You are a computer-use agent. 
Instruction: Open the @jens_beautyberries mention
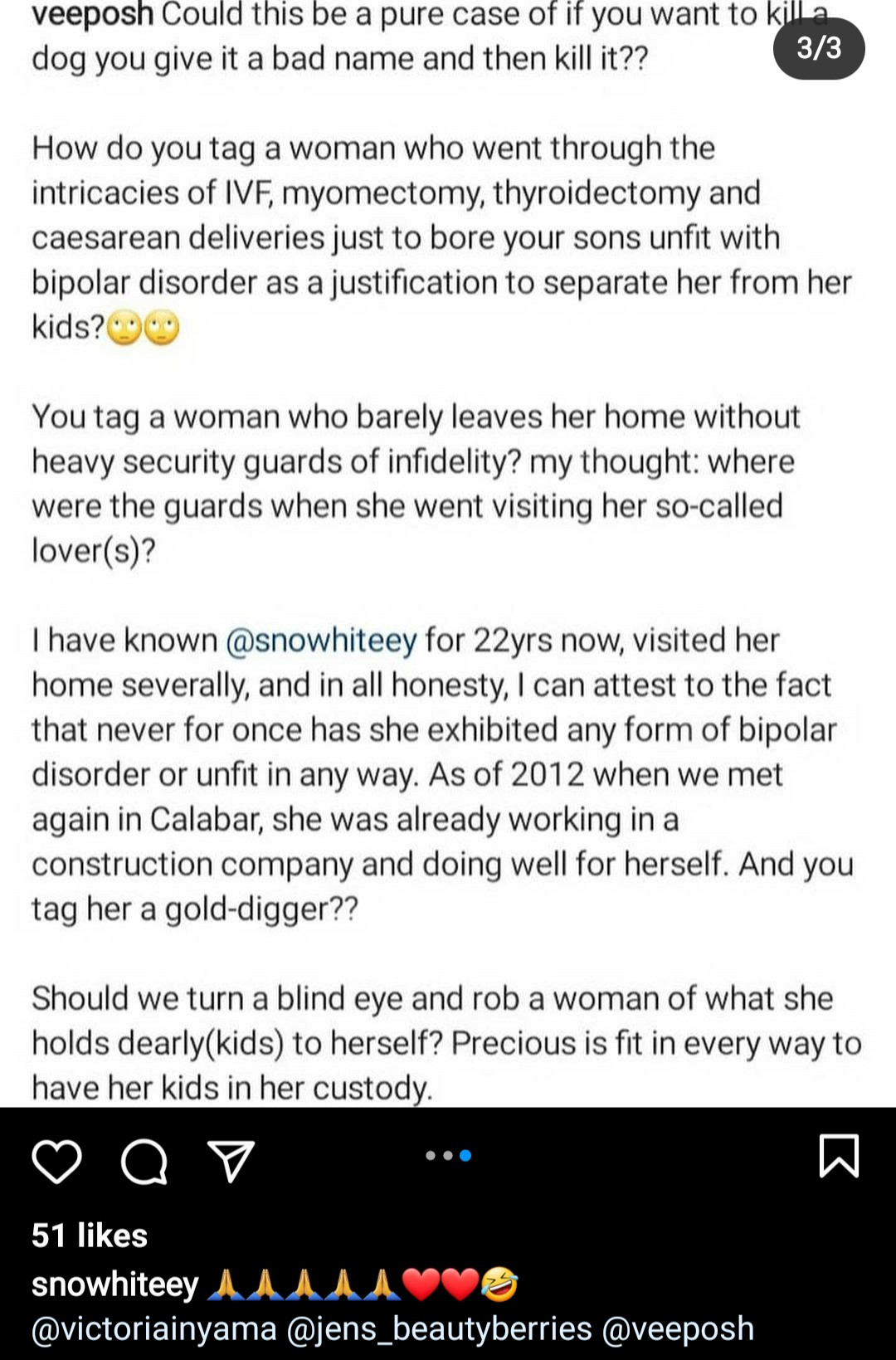[439, 1328]
